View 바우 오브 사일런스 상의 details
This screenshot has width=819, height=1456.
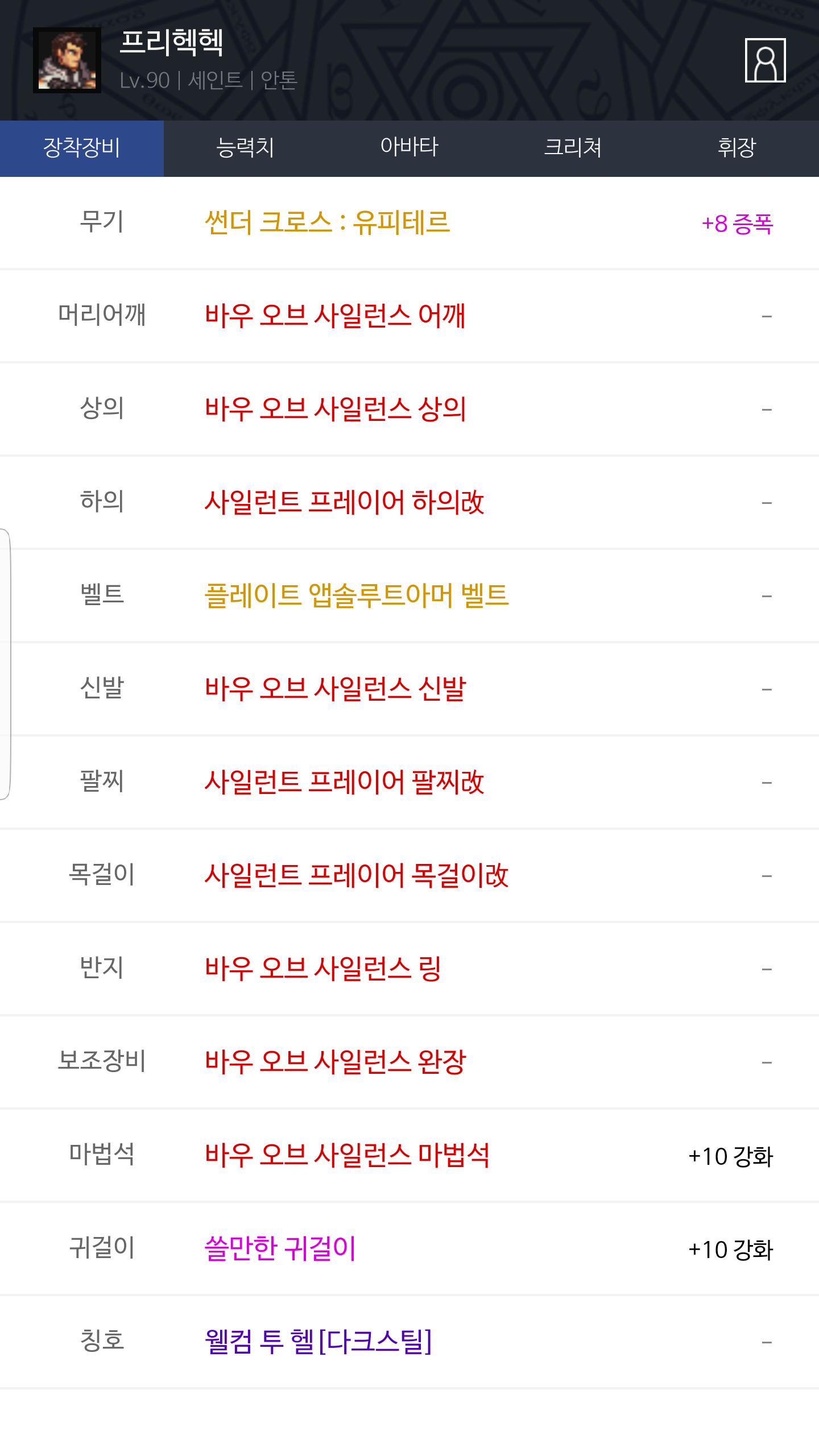click(x=335, y=409)
